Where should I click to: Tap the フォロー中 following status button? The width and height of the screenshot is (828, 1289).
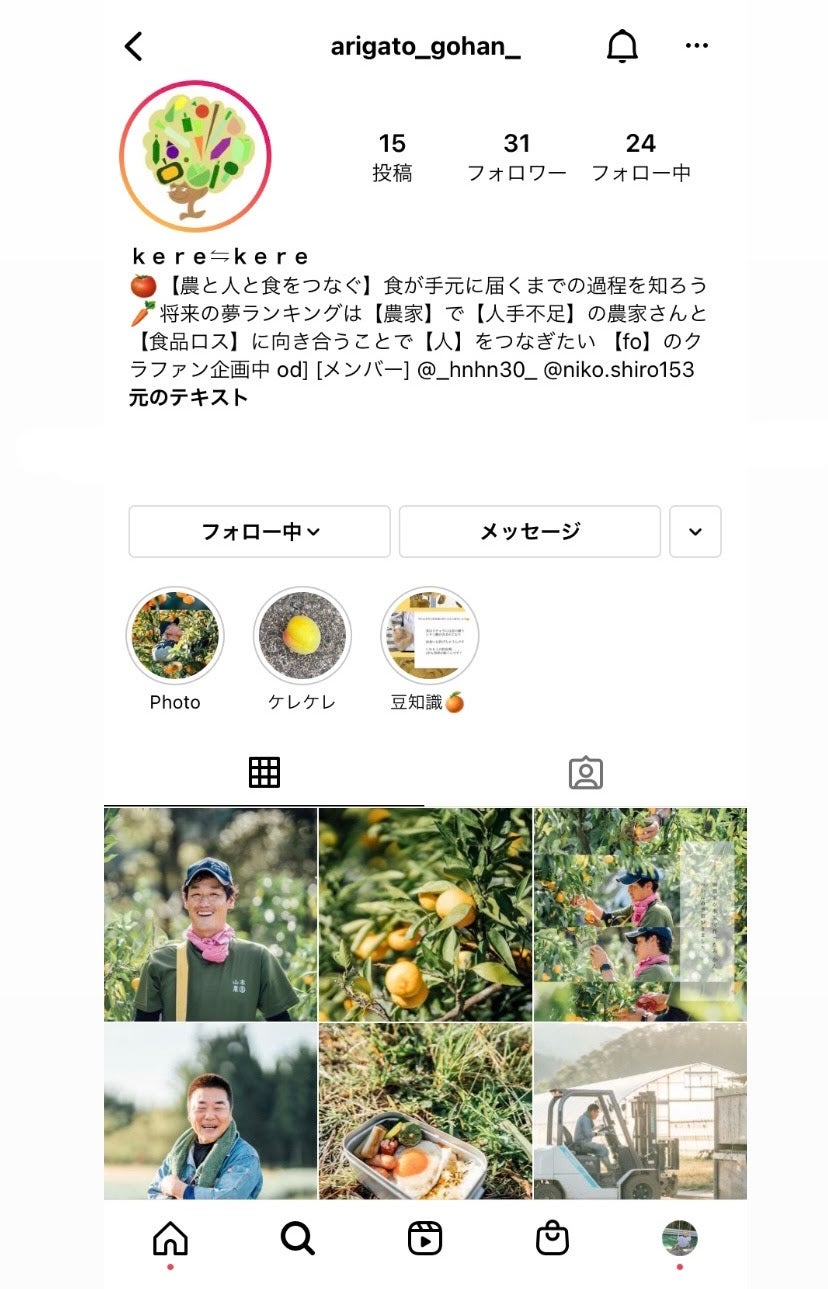tap(259, 531)
